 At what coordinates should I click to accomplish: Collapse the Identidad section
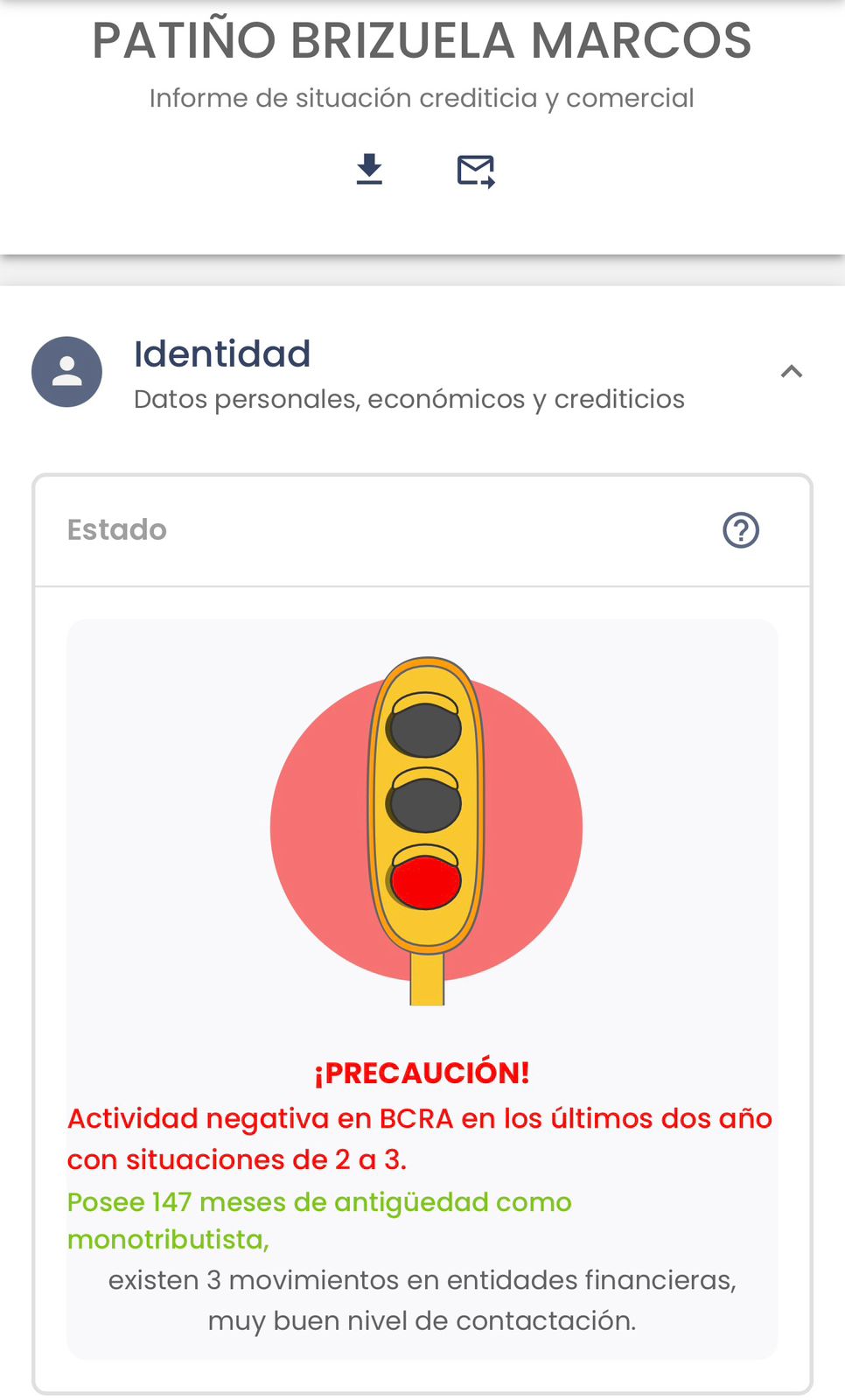click(791, 372)
